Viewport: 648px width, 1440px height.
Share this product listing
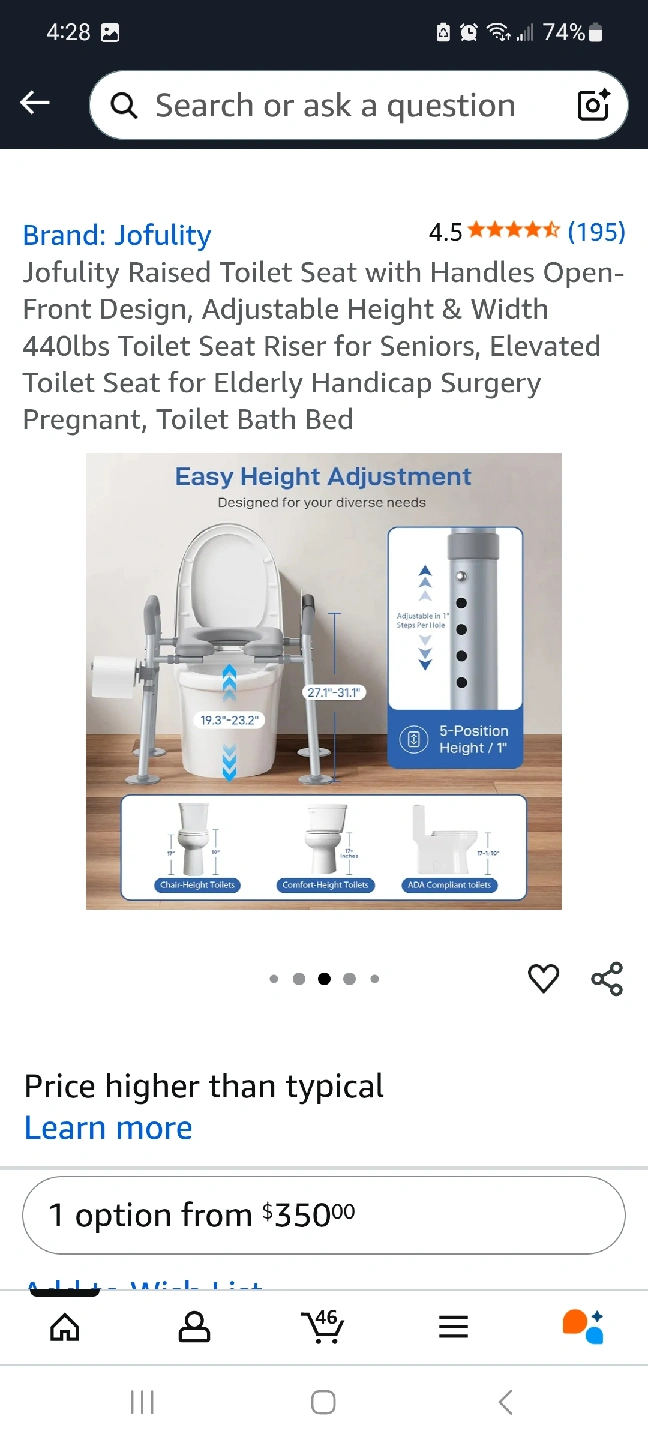[x=607, y=978]
